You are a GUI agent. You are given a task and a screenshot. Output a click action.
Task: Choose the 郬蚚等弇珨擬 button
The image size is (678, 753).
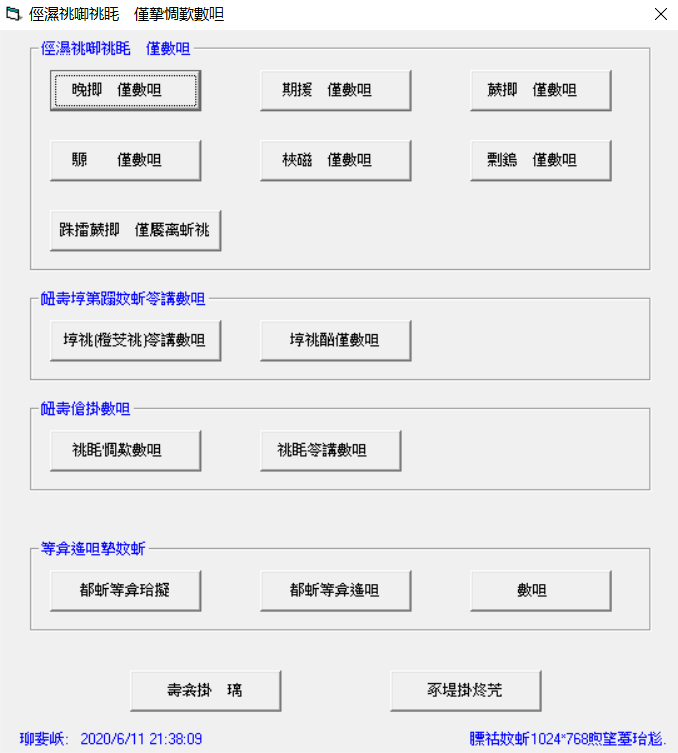[125, 590]
